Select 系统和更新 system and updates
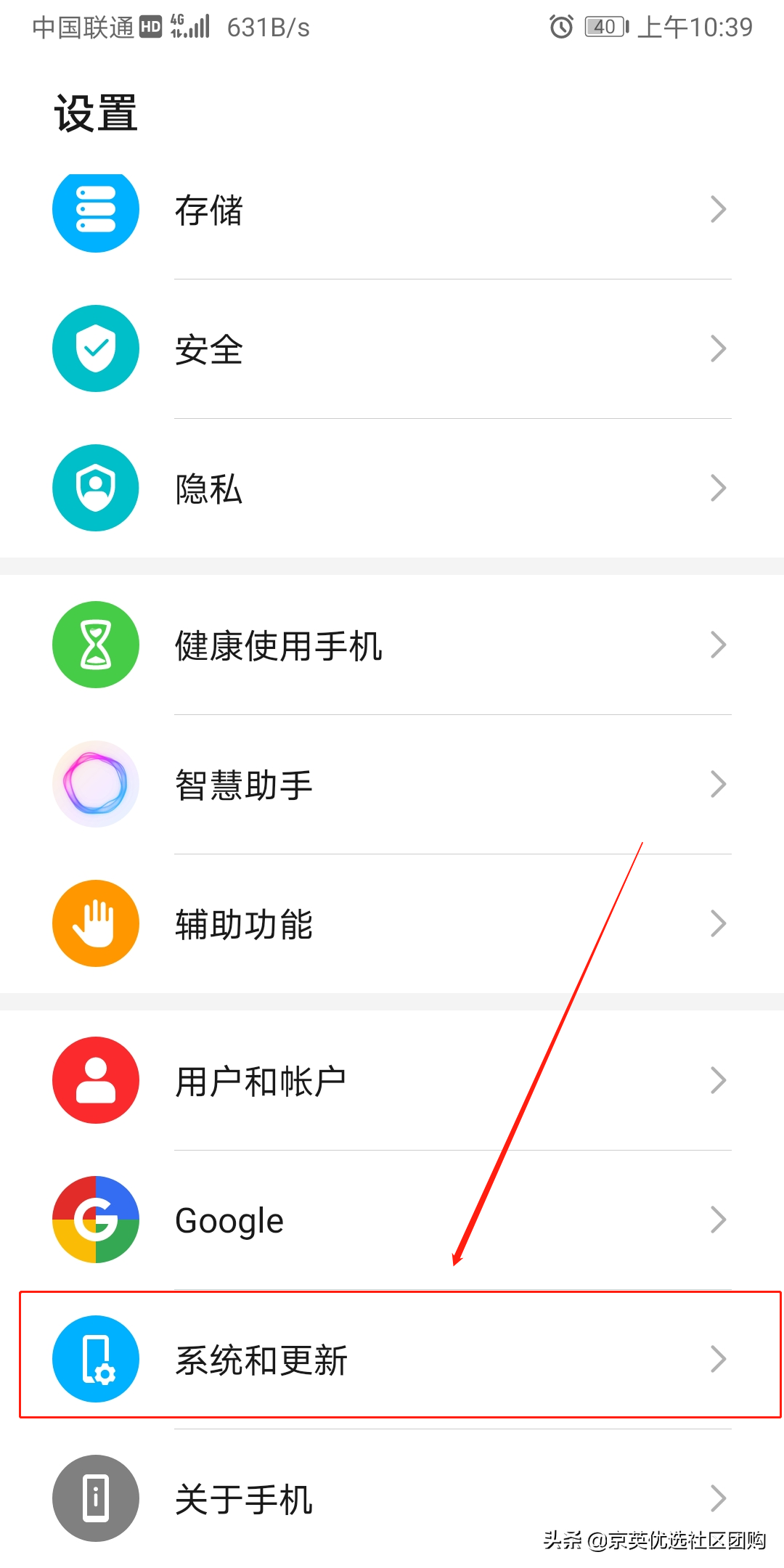 (x=392, y=1359)
